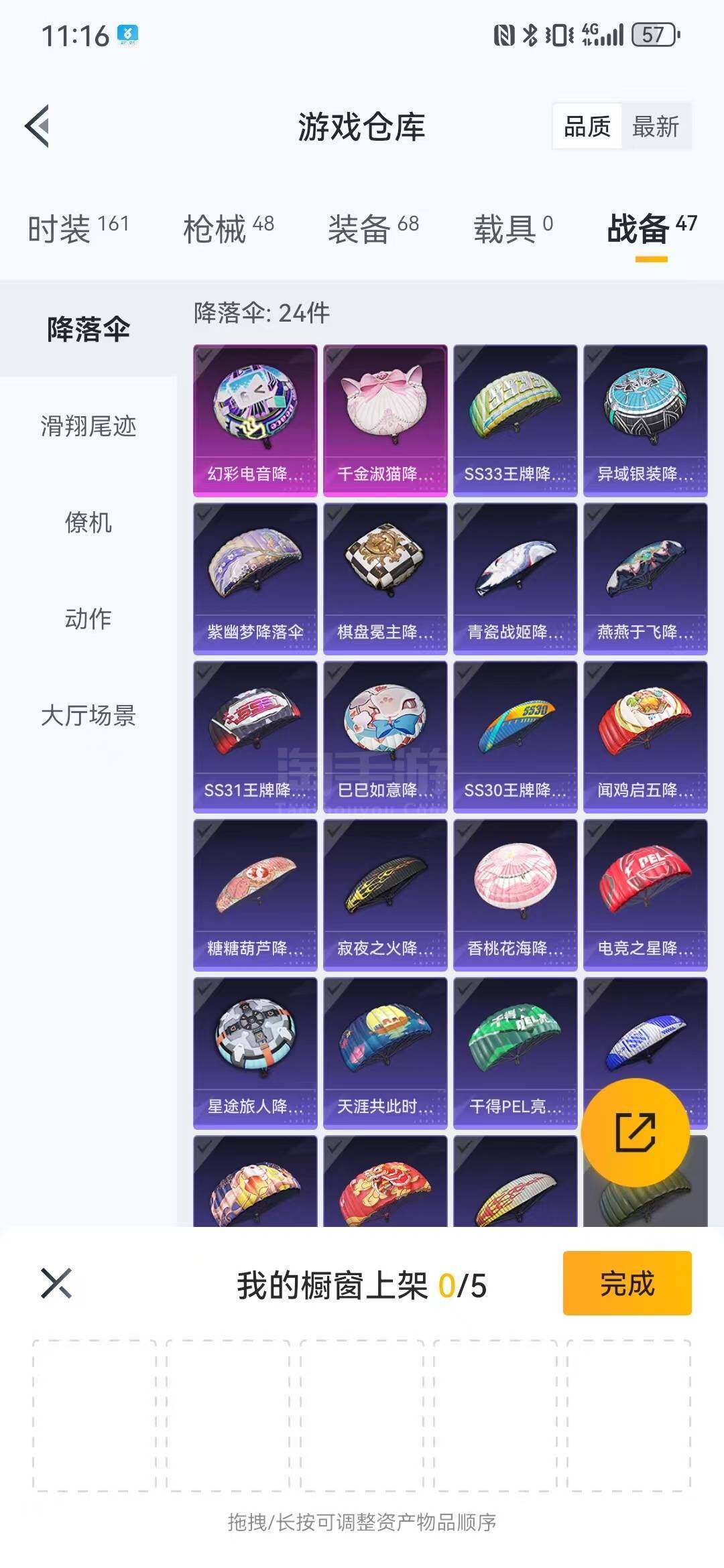
Task: Open the 大厅场景 category
Action: coord(88,715)
